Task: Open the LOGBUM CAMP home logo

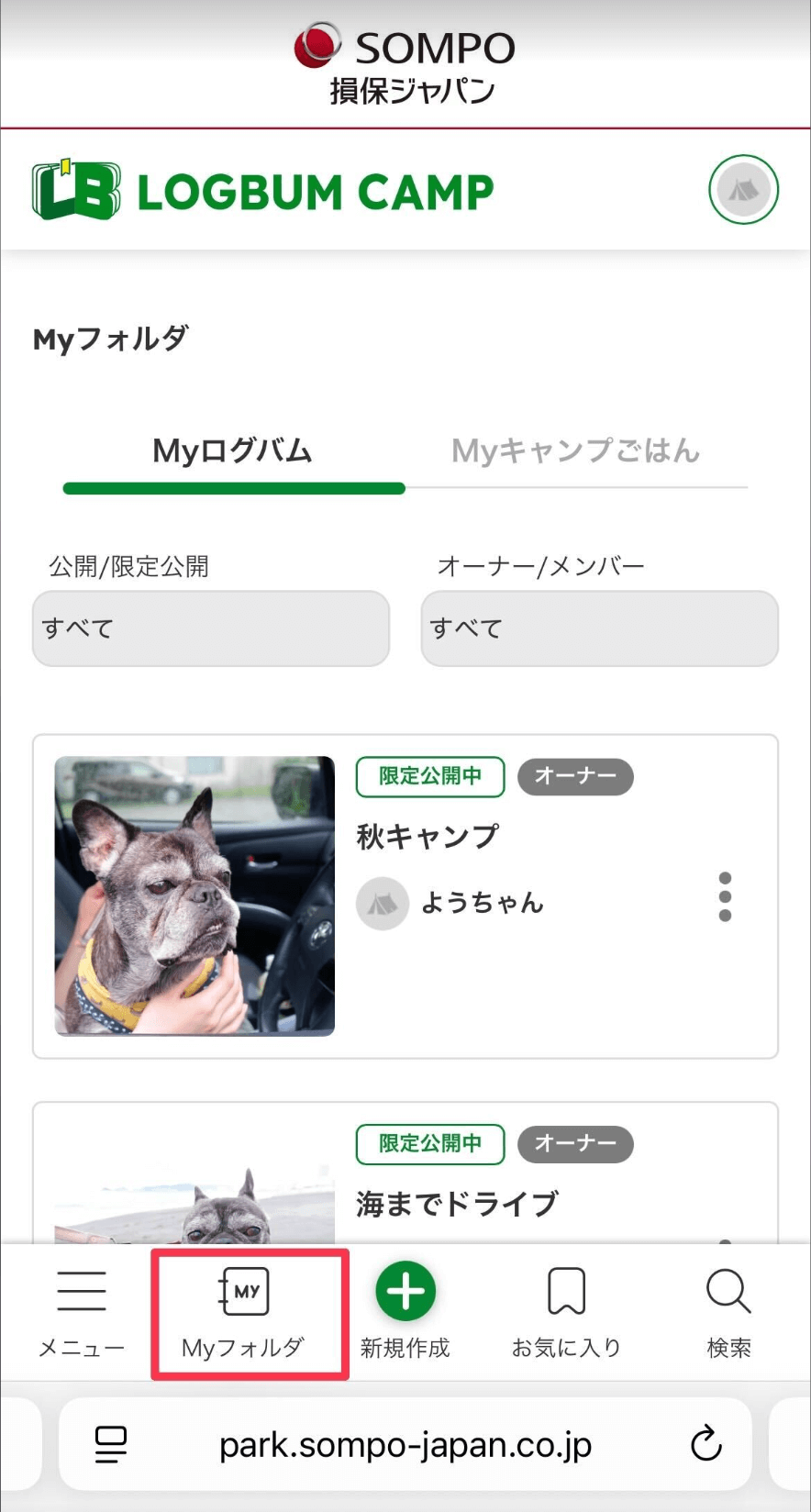Action: coord(262,191)
